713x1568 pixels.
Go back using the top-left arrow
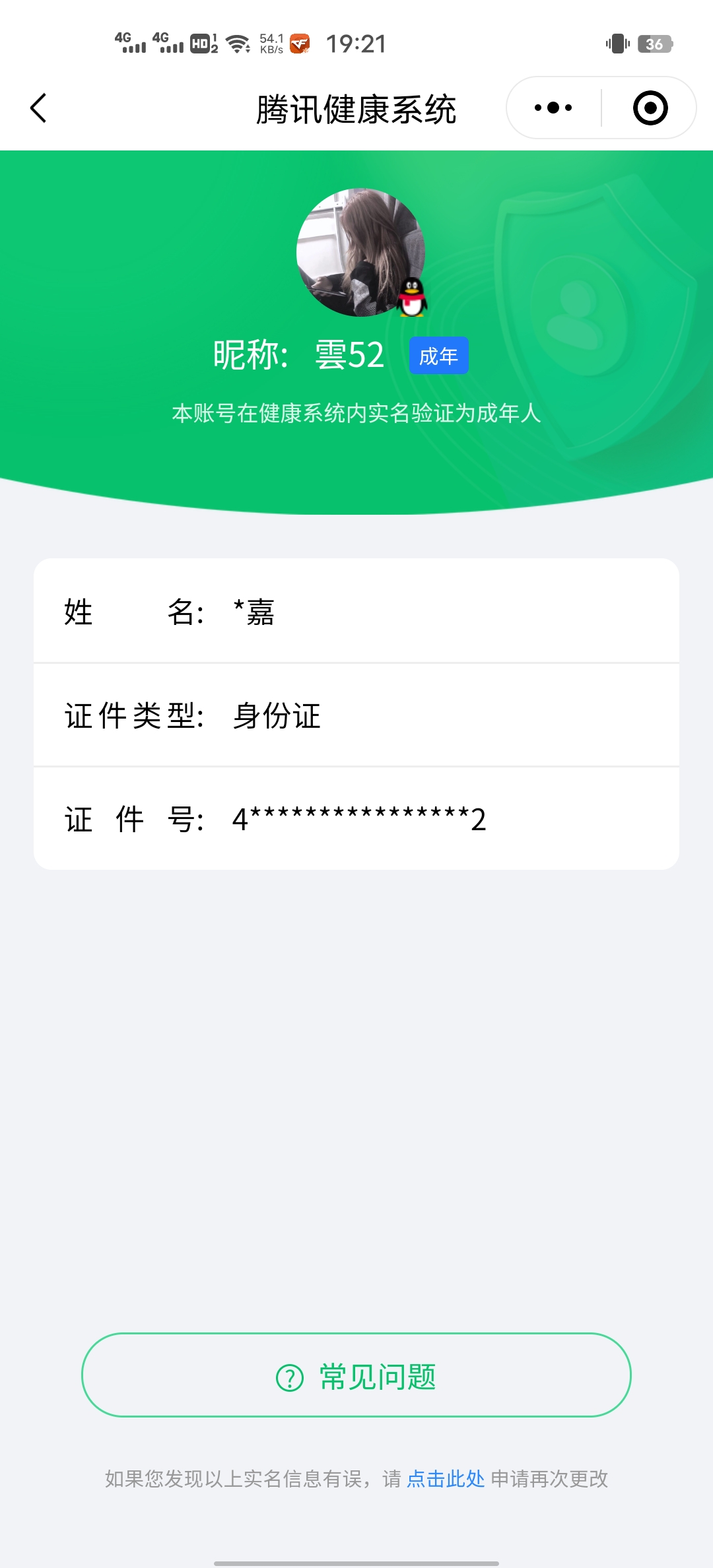(x=38, y=108)
